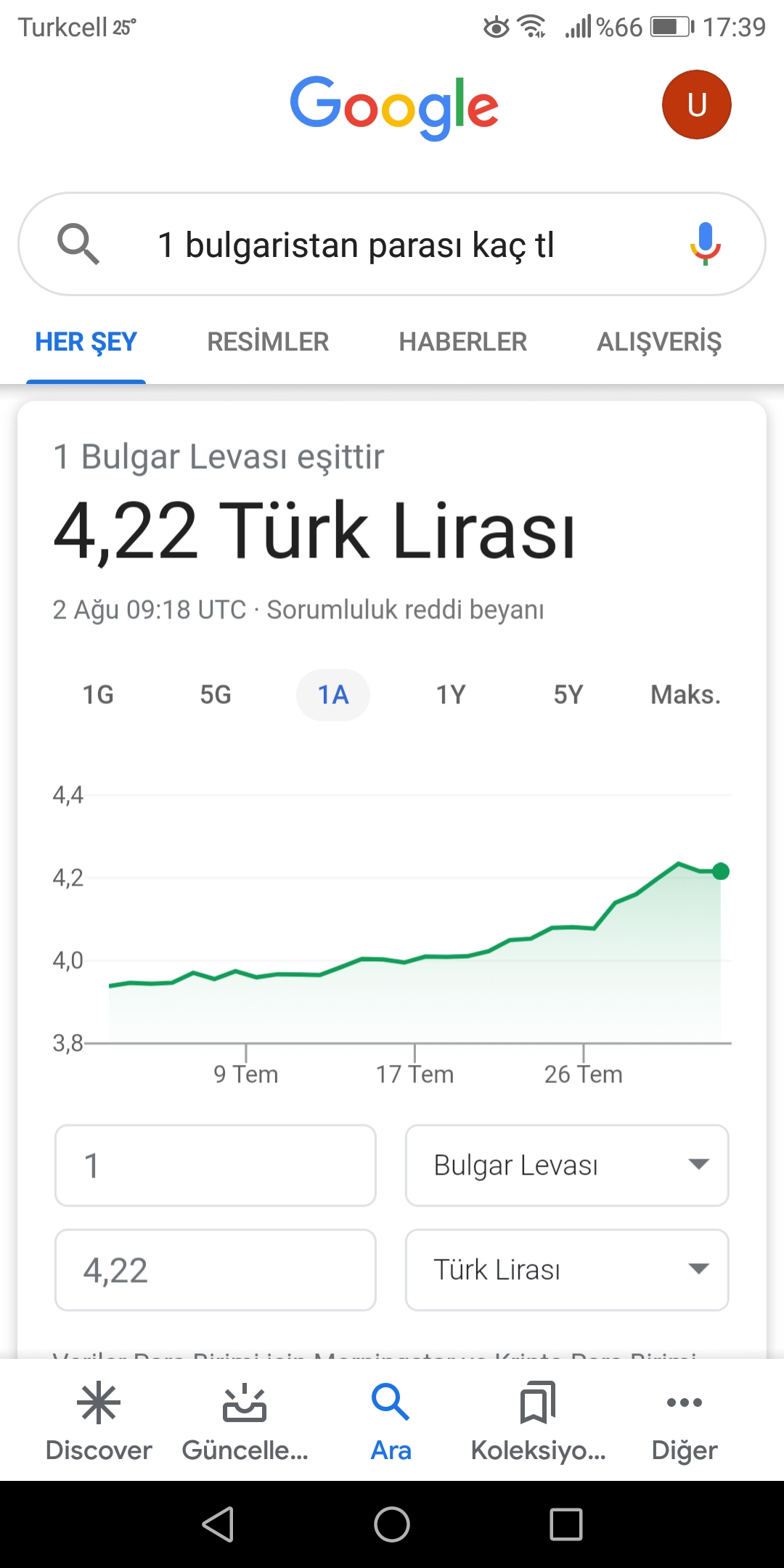
Task: Edit the Türk Lirası amount field
Action: tap(216, 1270)
